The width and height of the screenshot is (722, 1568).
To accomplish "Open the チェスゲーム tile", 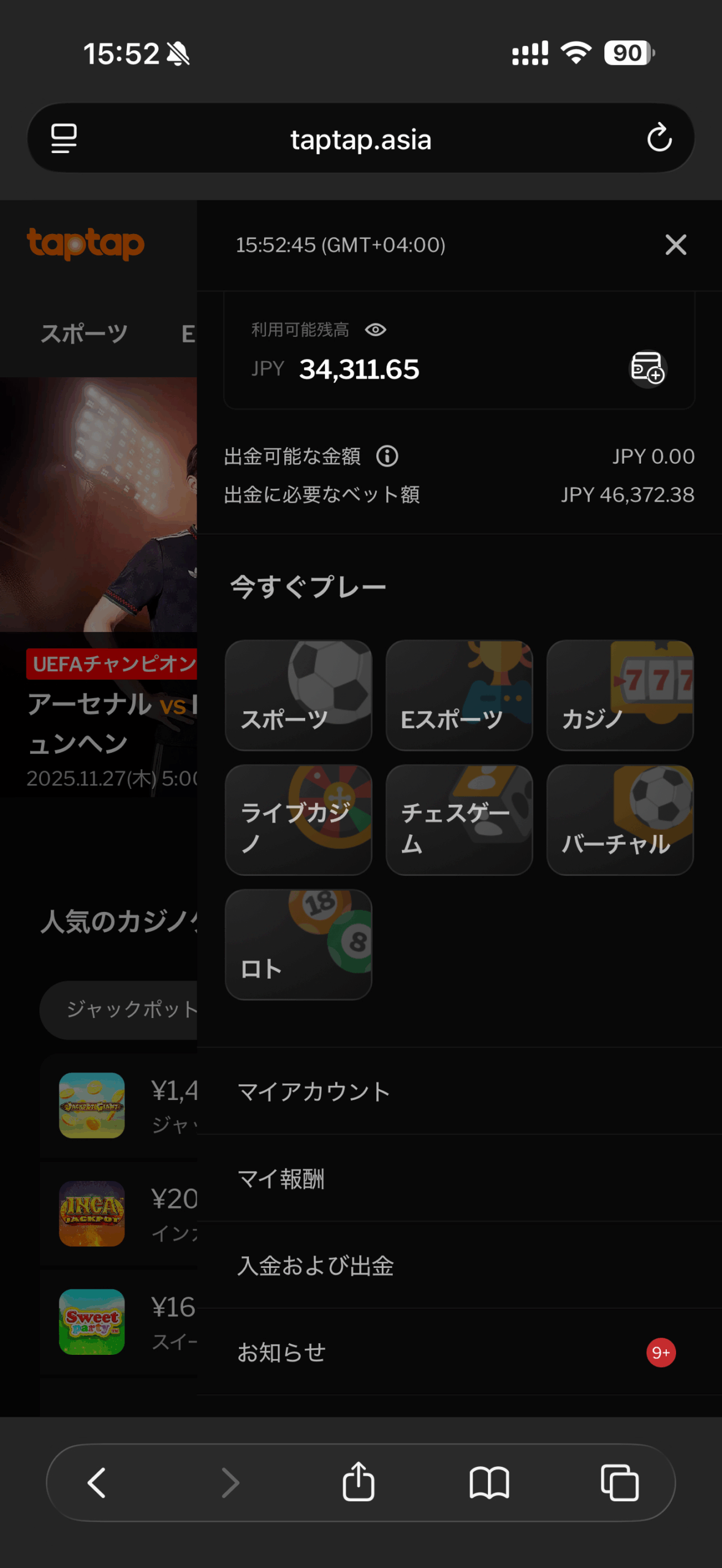I will [x=459, y=820].
